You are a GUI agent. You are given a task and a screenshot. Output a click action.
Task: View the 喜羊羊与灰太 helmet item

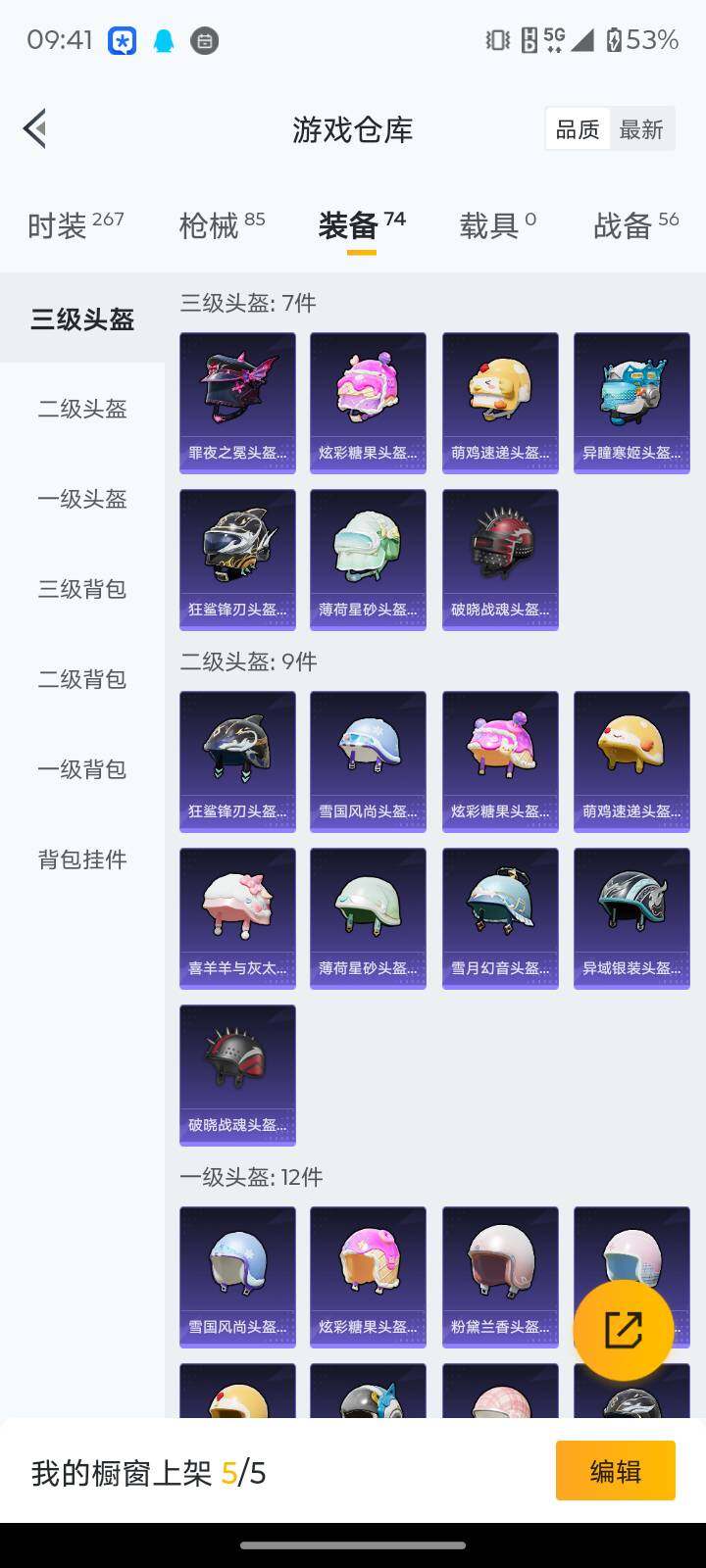(x=237, y=918)
